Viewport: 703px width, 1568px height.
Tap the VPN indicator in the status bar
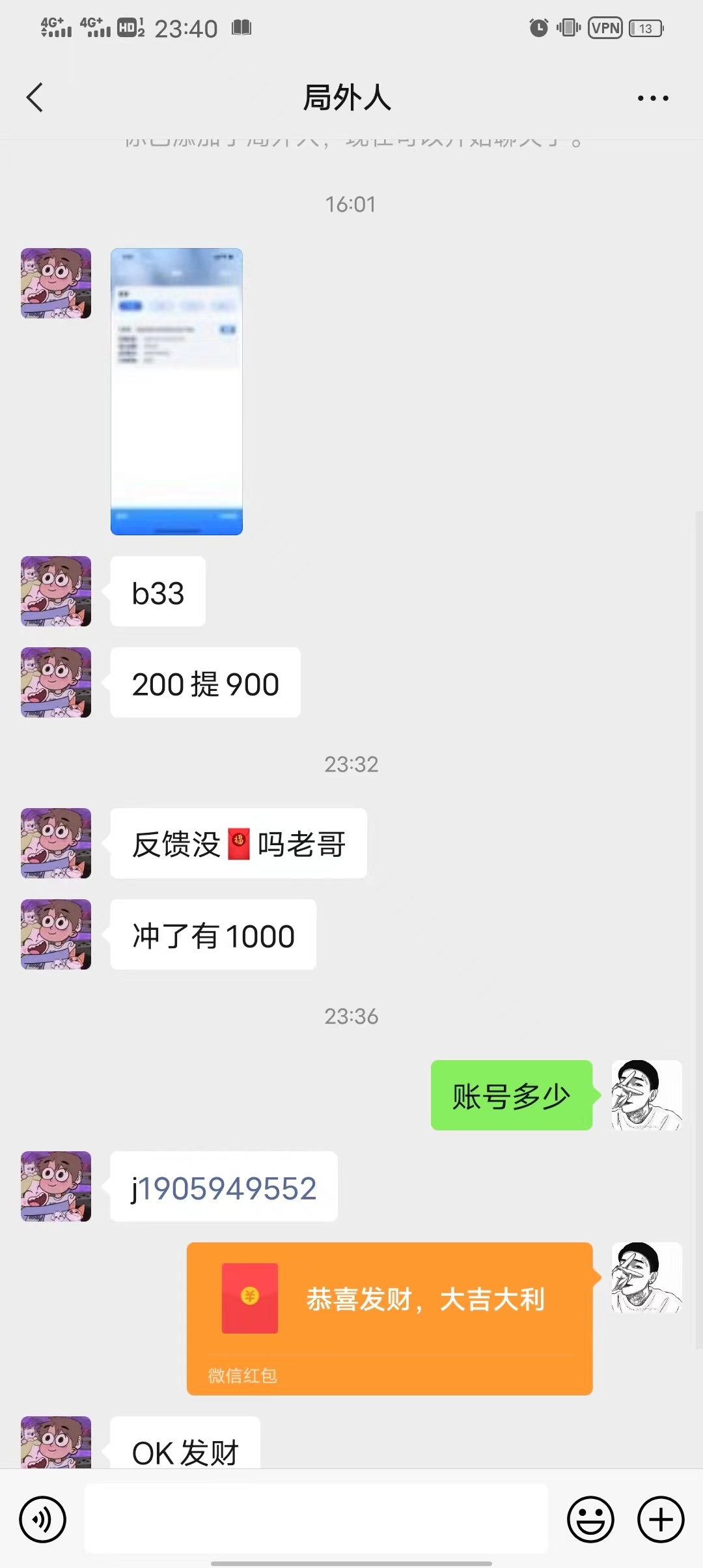point(605,28)
